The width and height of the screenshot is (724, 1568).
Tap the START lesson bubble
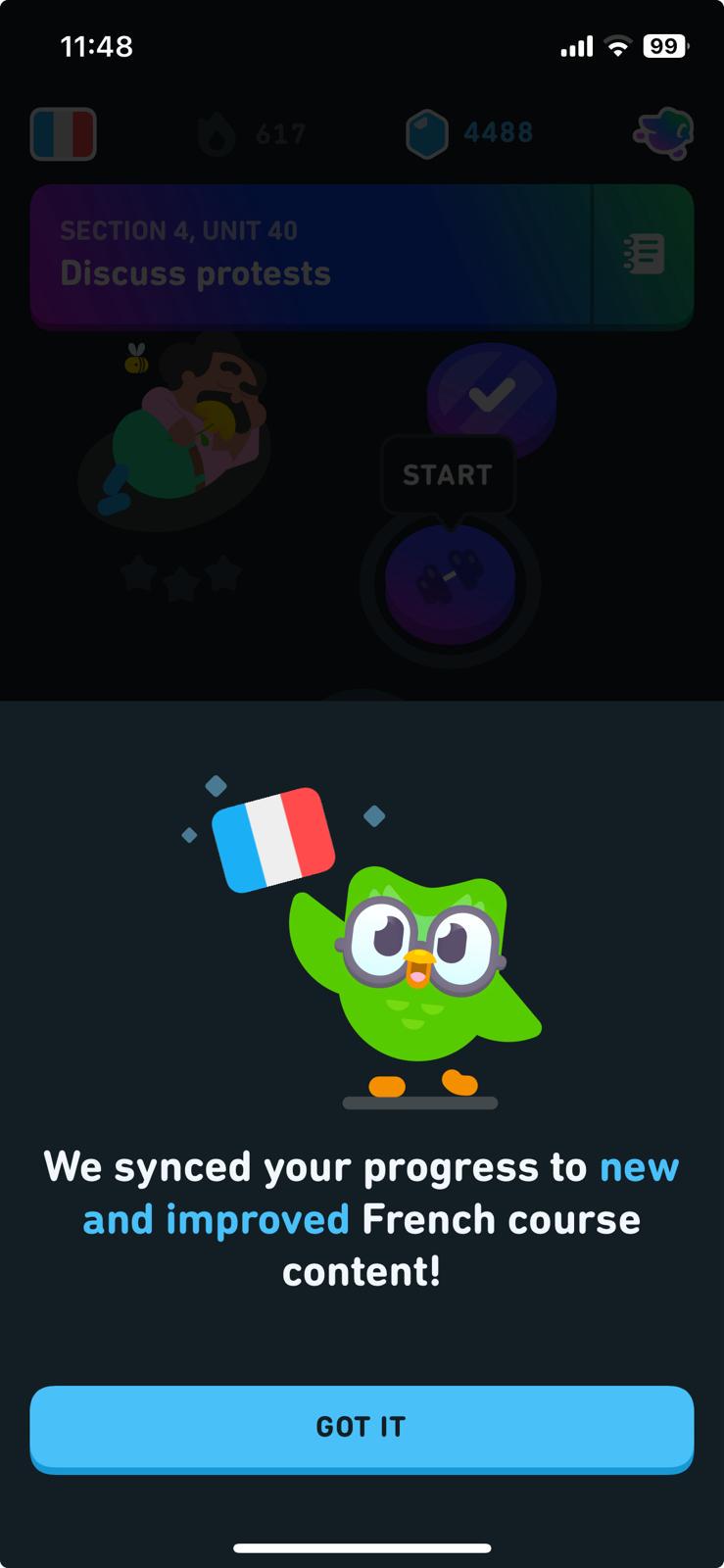click(447, 474)
